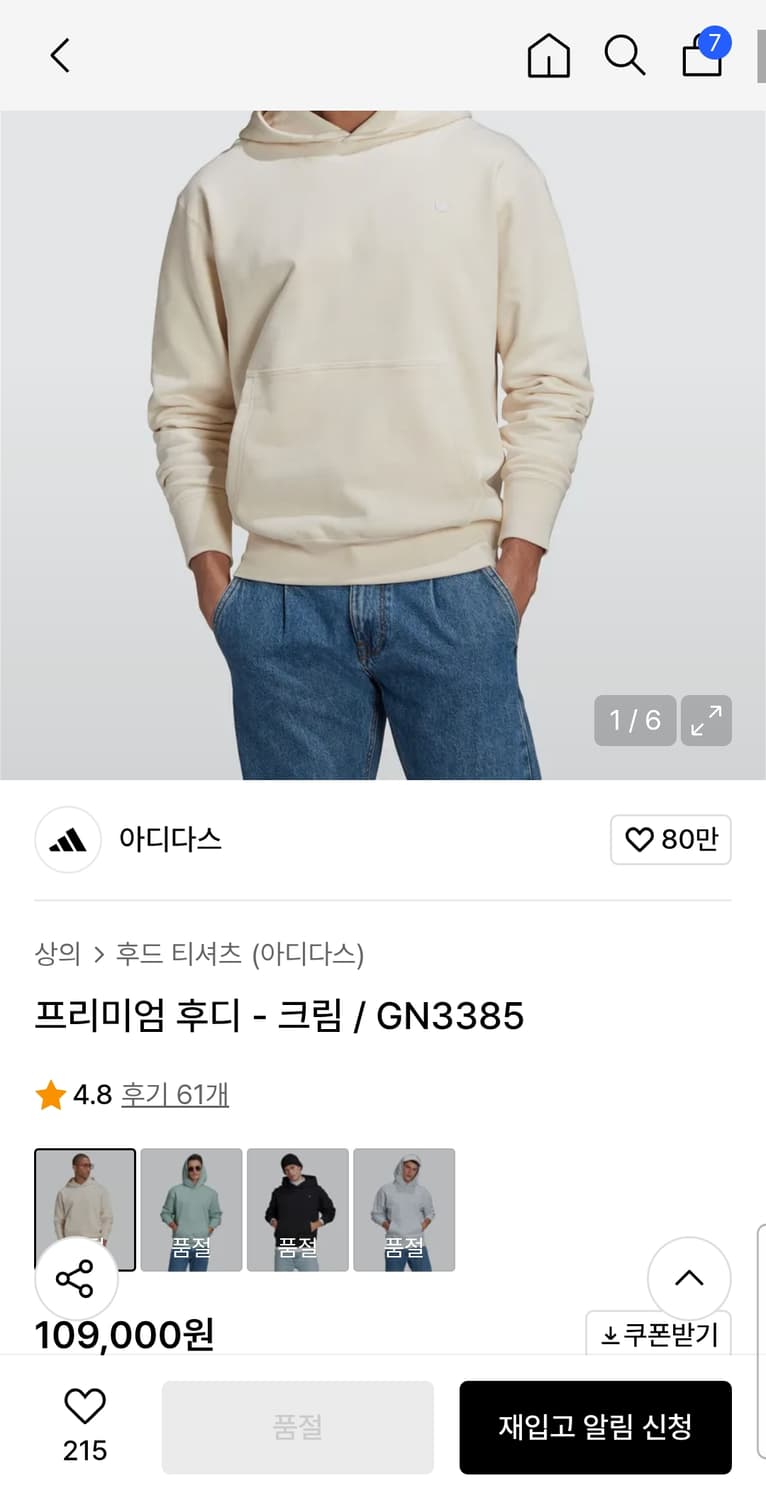Tap the adidas brand logo
The width and height of the screenshot is (766, 1500).
[x=68, y=840]
